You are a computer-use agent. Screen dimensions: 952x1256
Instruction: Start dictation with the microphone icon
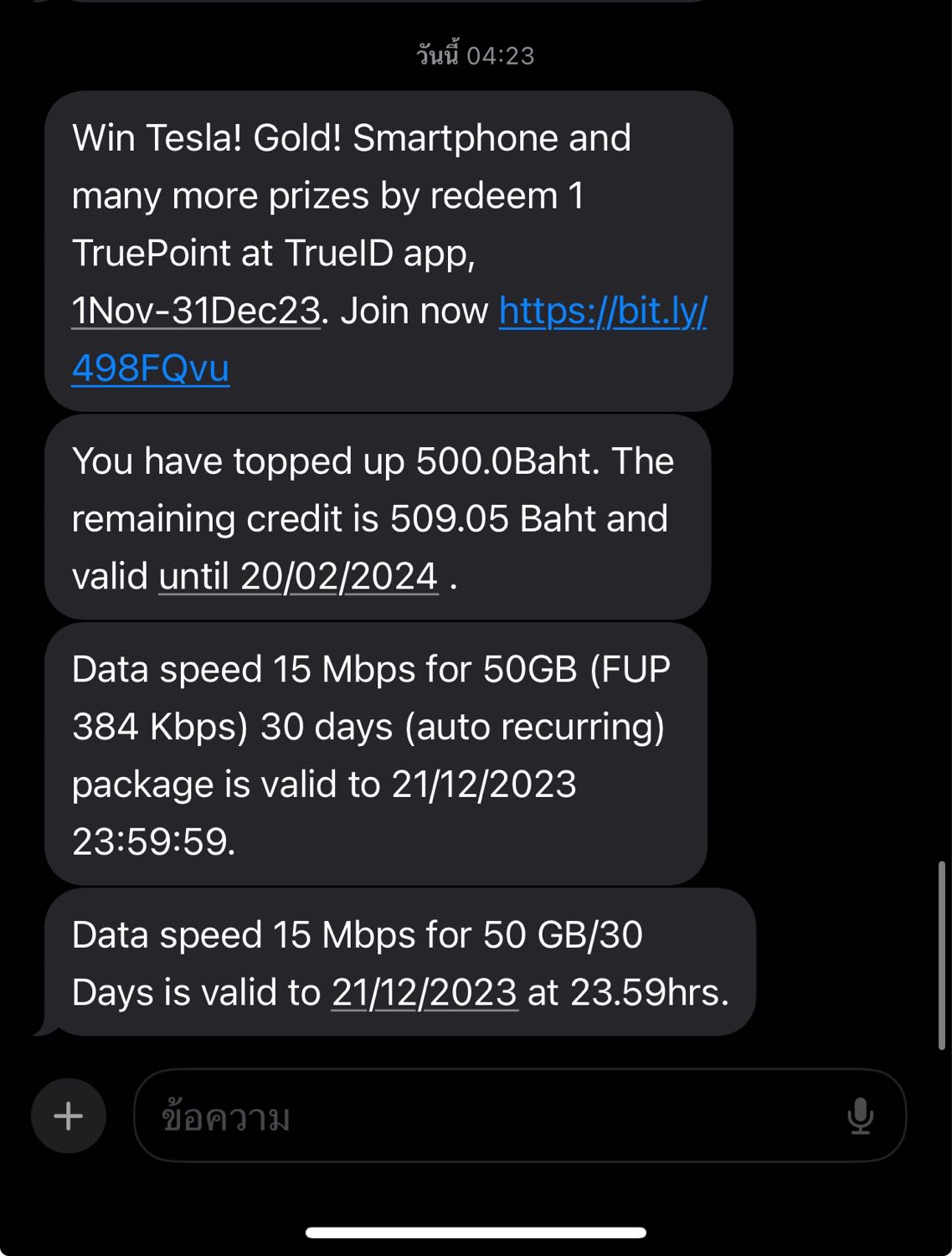tap(860, 1116)
